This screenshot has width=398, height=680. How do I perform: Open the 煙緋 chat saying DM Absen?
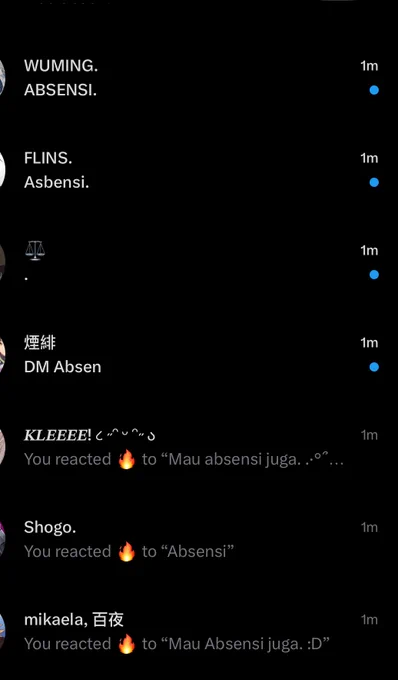[x=199, y=355]
